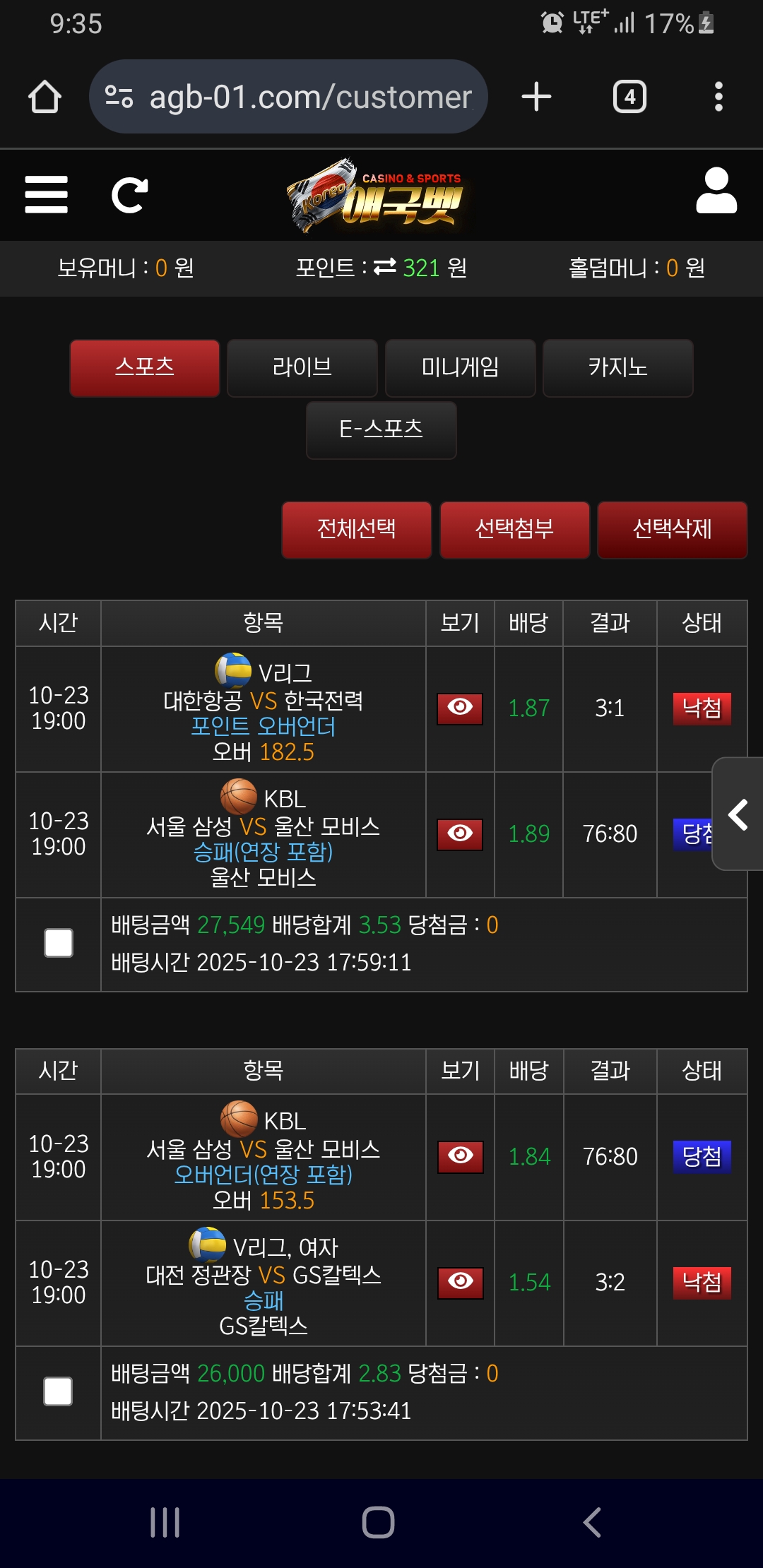
Task: Tap the refresh icon beside the menu
Action: coord(130,195)
